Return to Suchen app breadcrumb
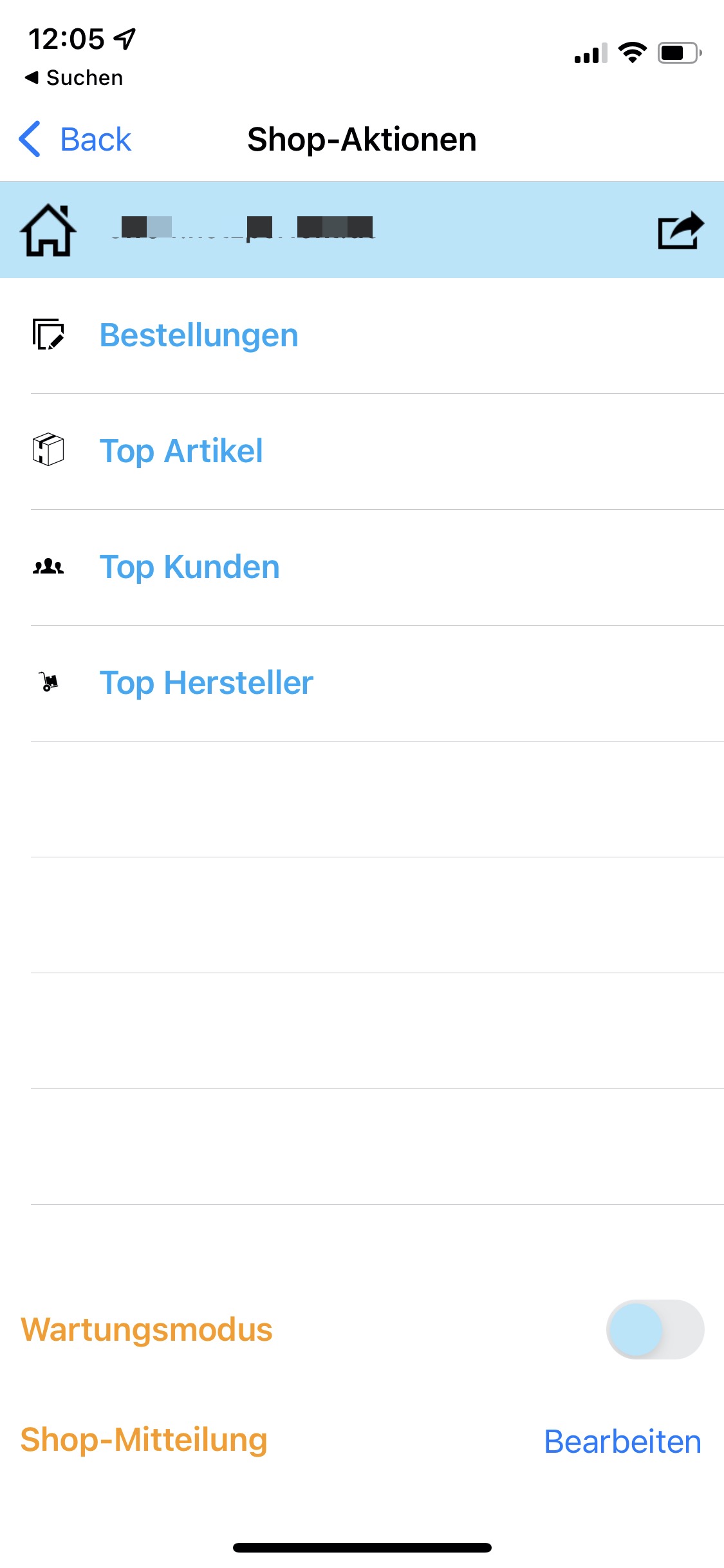The height and width of the screenshot is (1568, 724). (x=74, y=78)
